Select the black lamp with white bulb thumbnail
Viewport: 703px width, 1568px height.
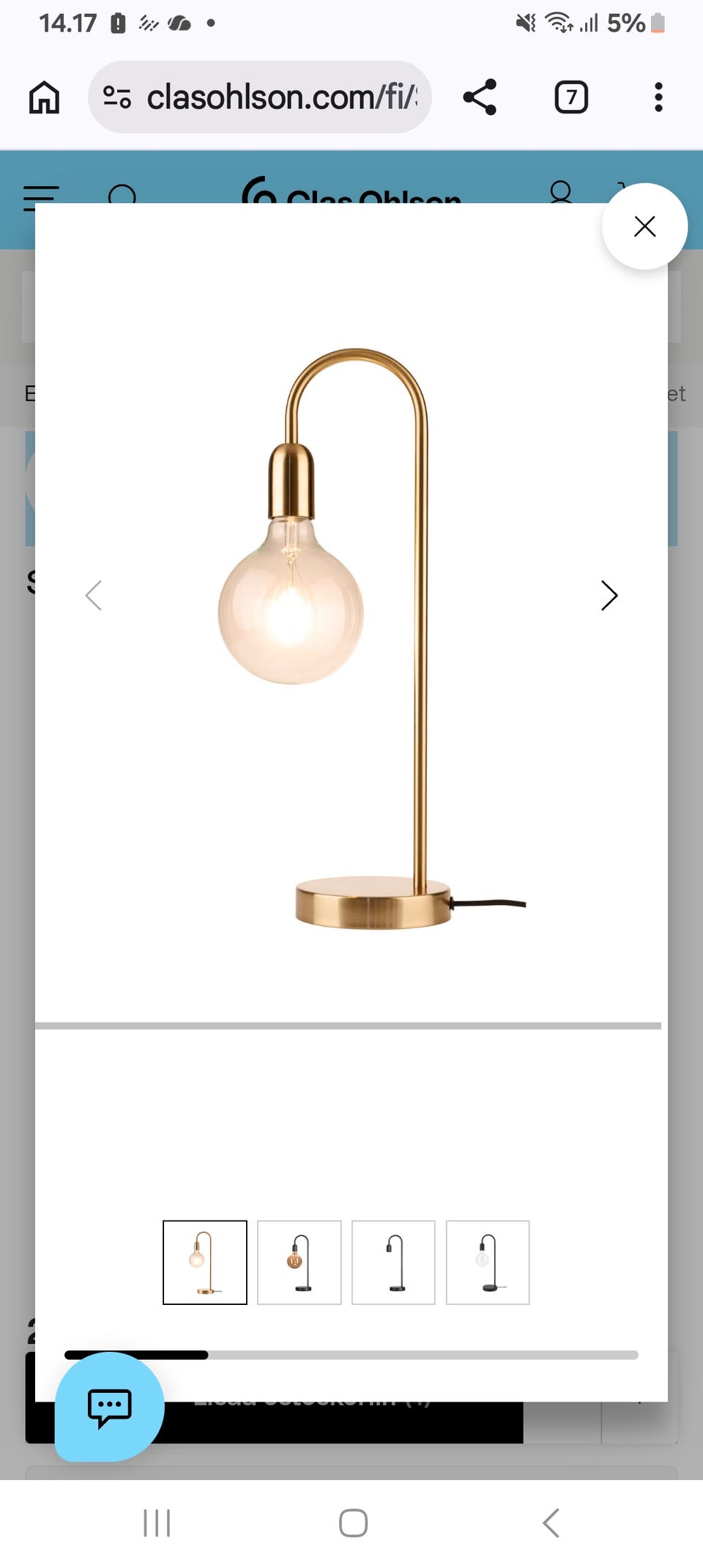click(488, 1262)
